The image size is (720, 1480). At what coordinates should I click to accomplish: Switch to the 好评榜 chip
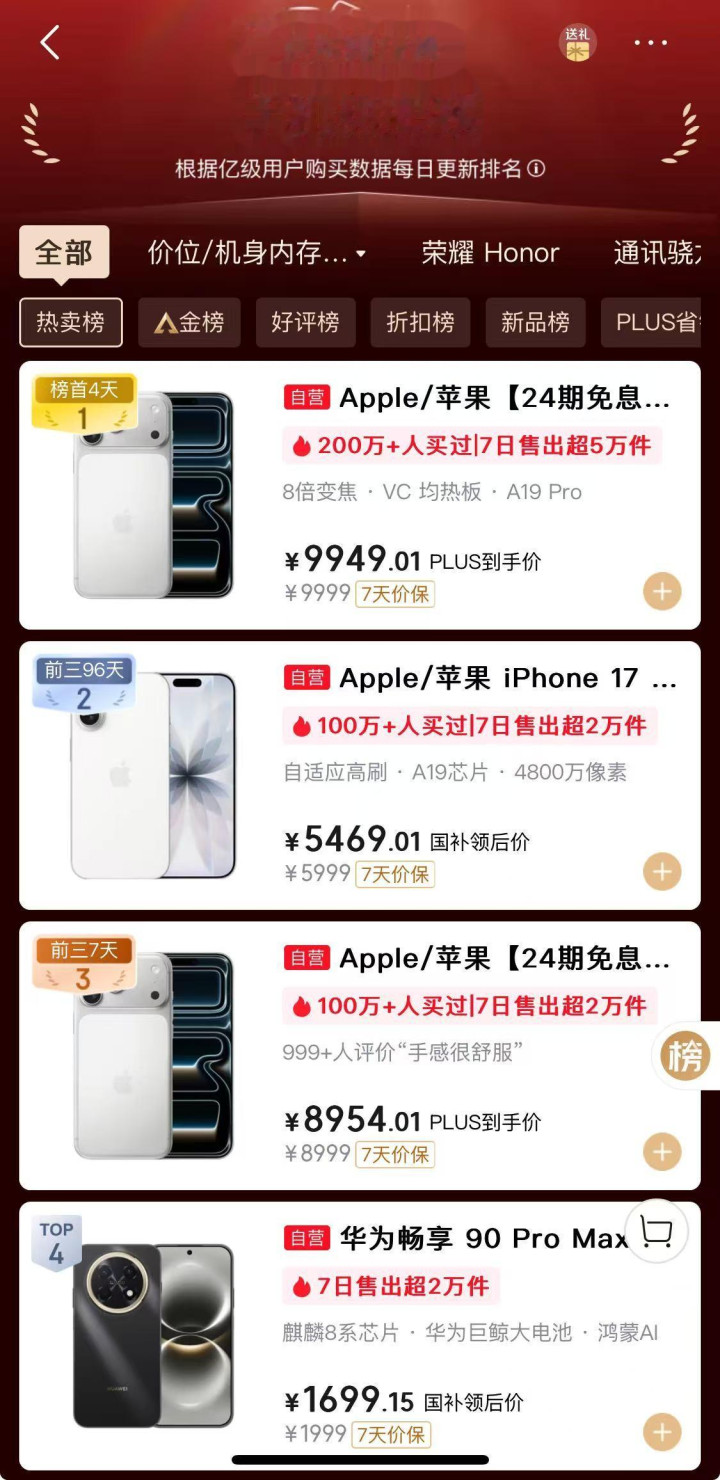(x=305, y=322)
